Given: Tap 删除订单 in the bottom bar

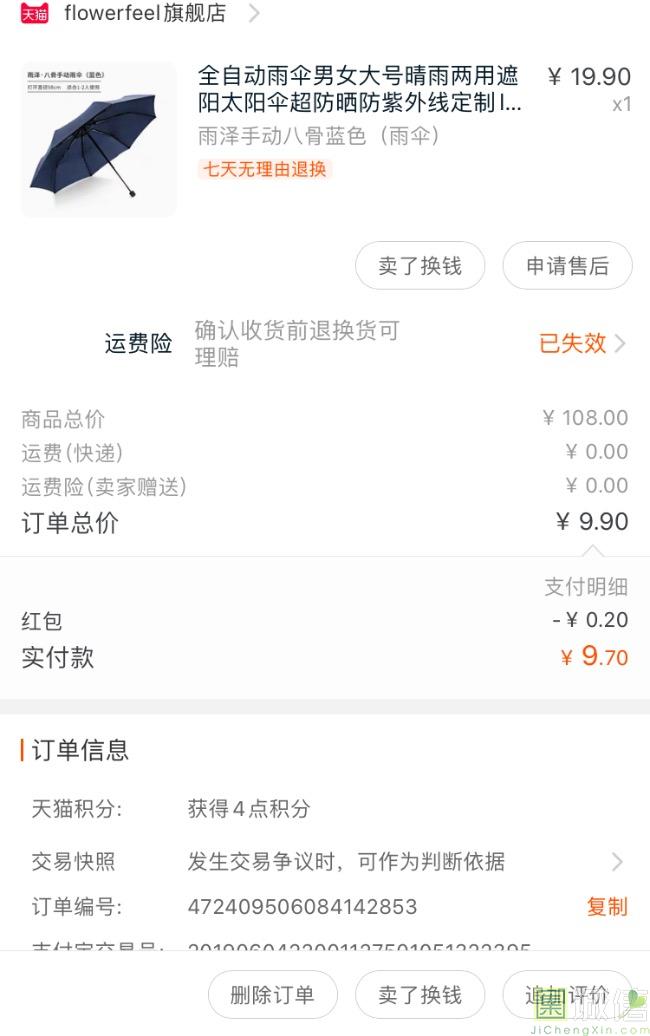Looking at the screenshot, I should pyautogui.click(x=272, y=995).
